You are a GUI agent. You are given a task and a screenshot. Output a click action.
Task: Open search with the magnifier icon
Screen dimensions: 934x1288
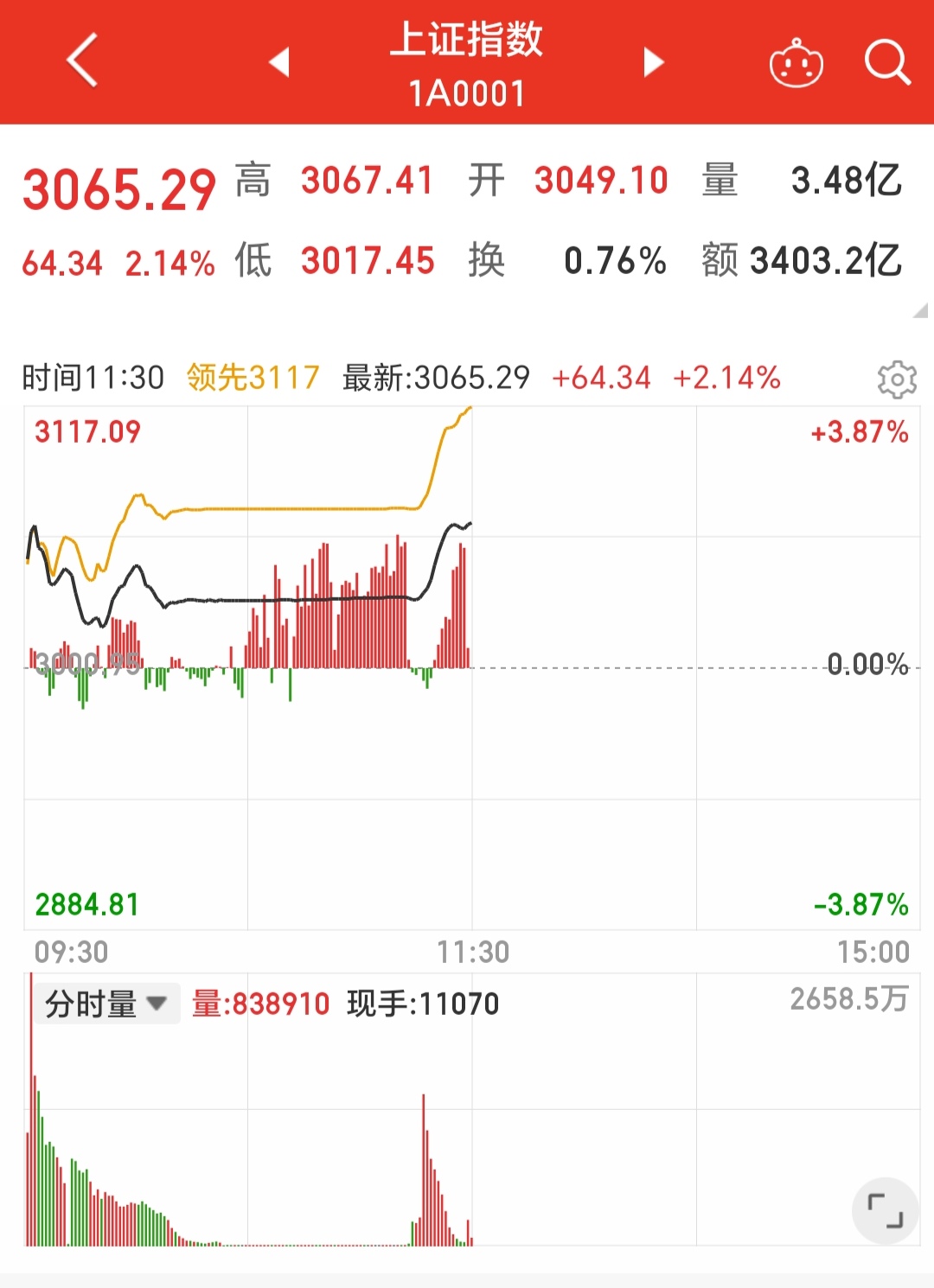(x=884, y=62)
